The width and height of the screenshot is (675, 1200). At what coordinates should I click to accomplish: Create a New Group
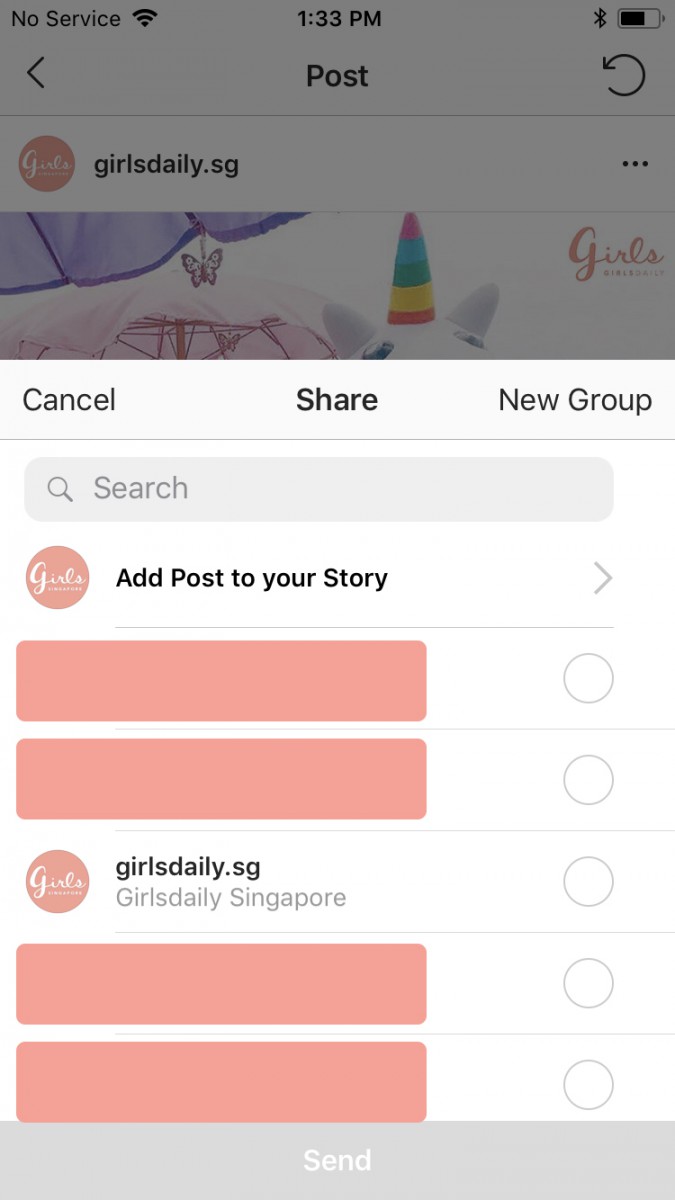coord(575,400)
